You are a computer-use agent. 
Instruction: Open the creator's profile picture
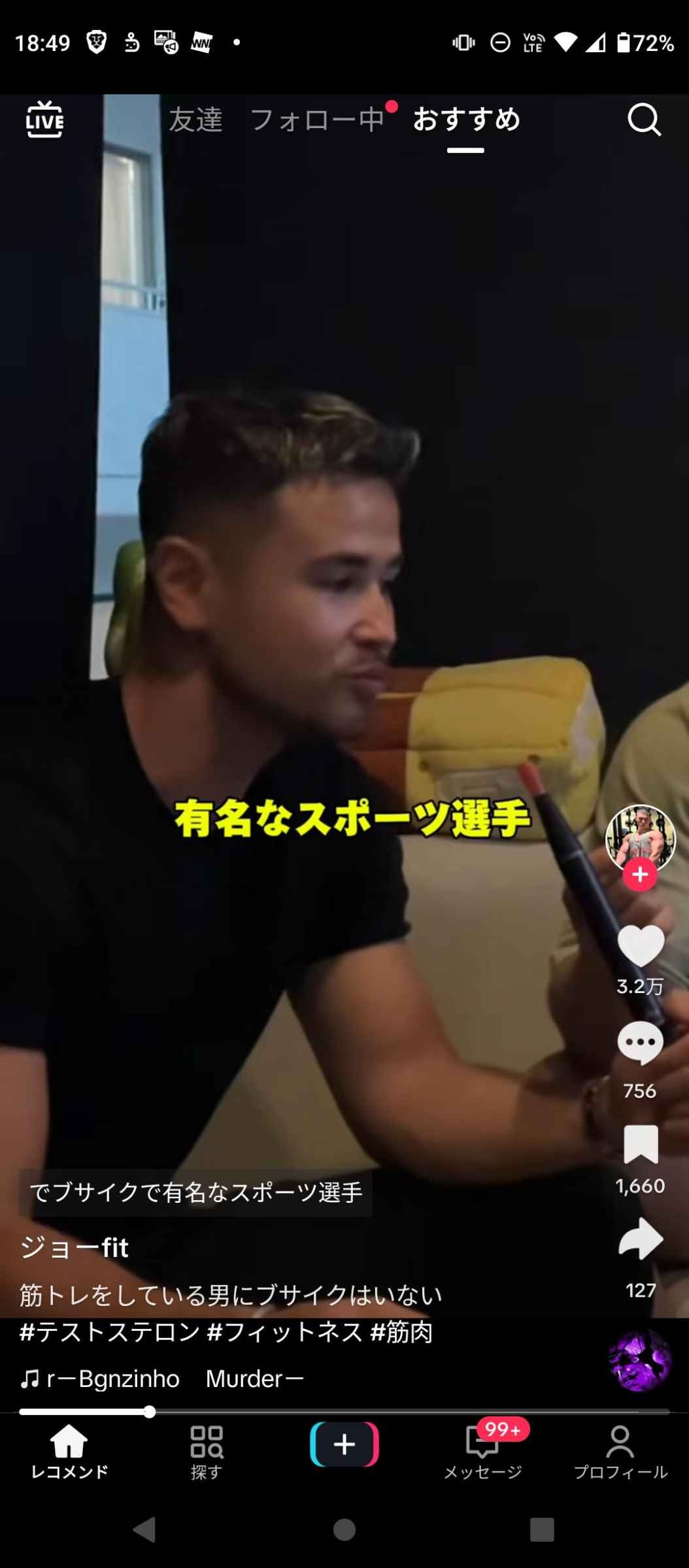(640, 838)
